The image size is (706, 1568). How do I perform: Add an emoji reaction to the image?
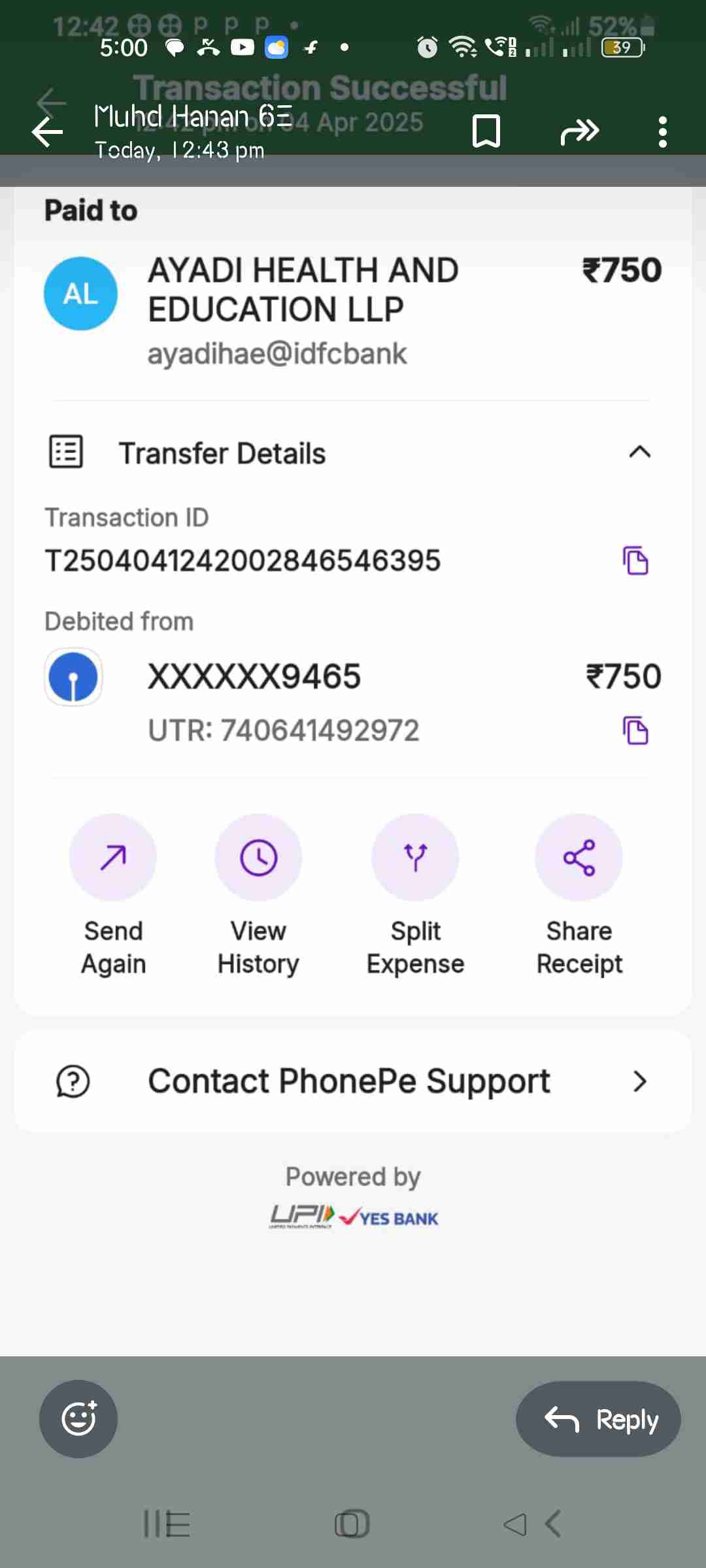(78, 1418)
